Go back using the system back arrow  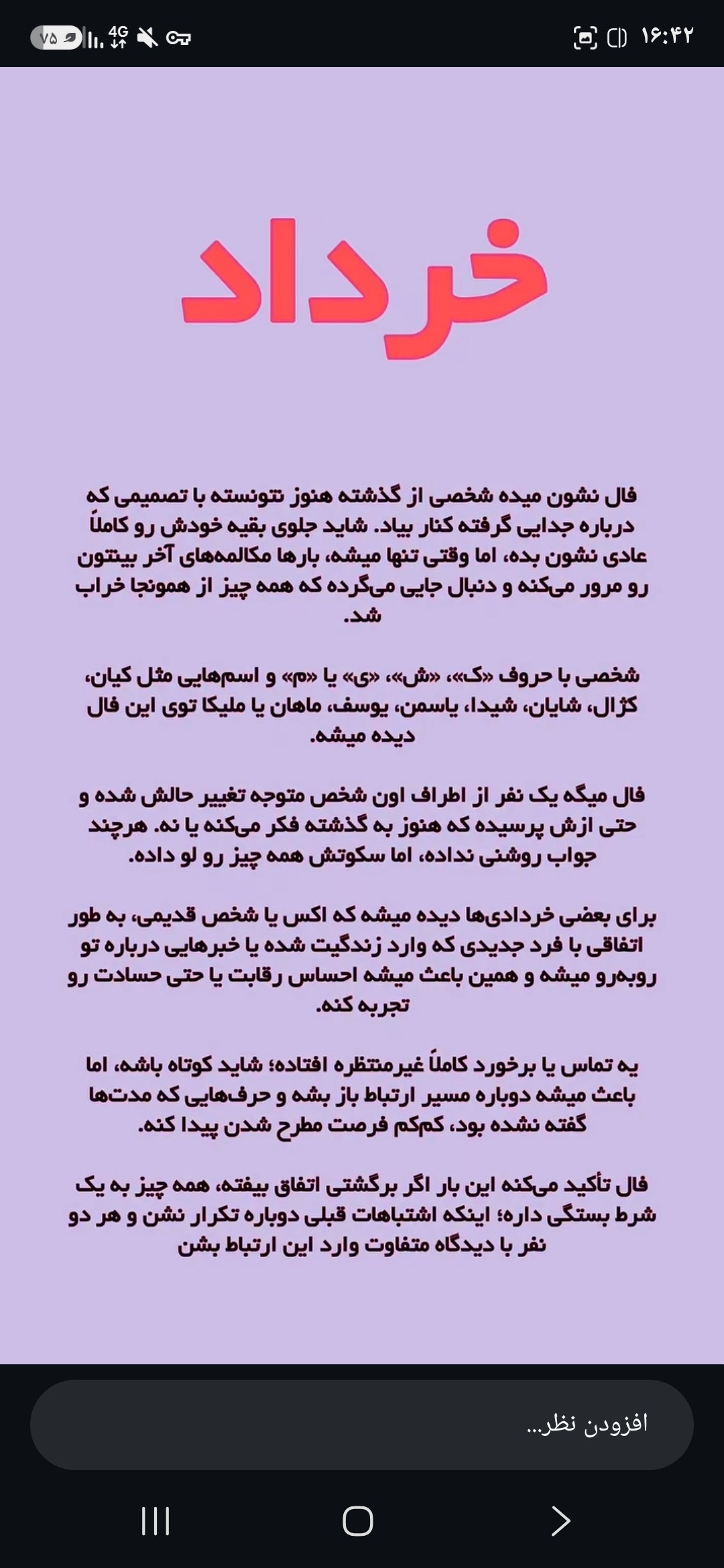(560, 1521)
